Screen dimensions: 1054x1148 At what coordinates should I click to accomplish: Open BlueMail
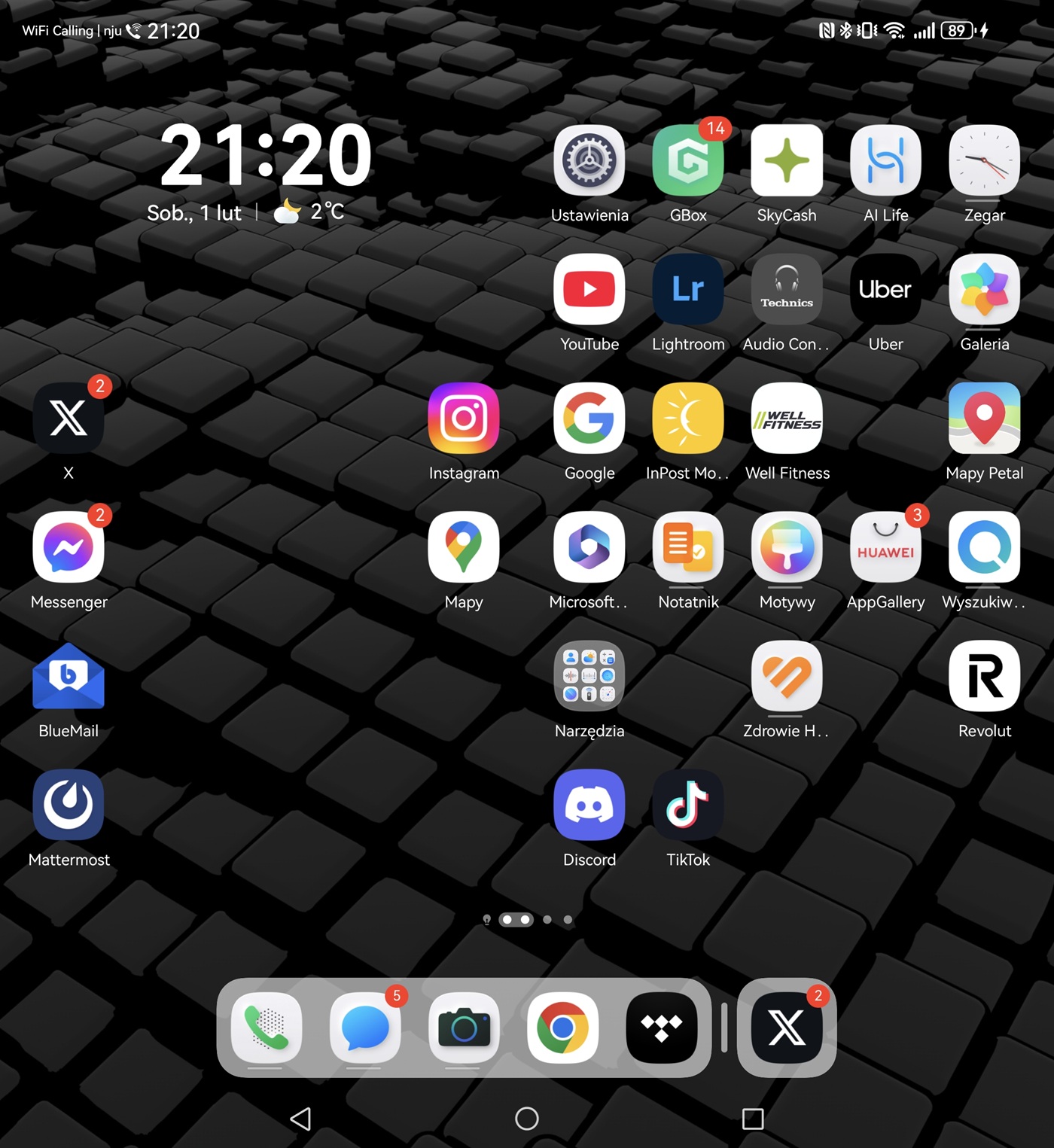pyautogui.click(x=69, y=676)
